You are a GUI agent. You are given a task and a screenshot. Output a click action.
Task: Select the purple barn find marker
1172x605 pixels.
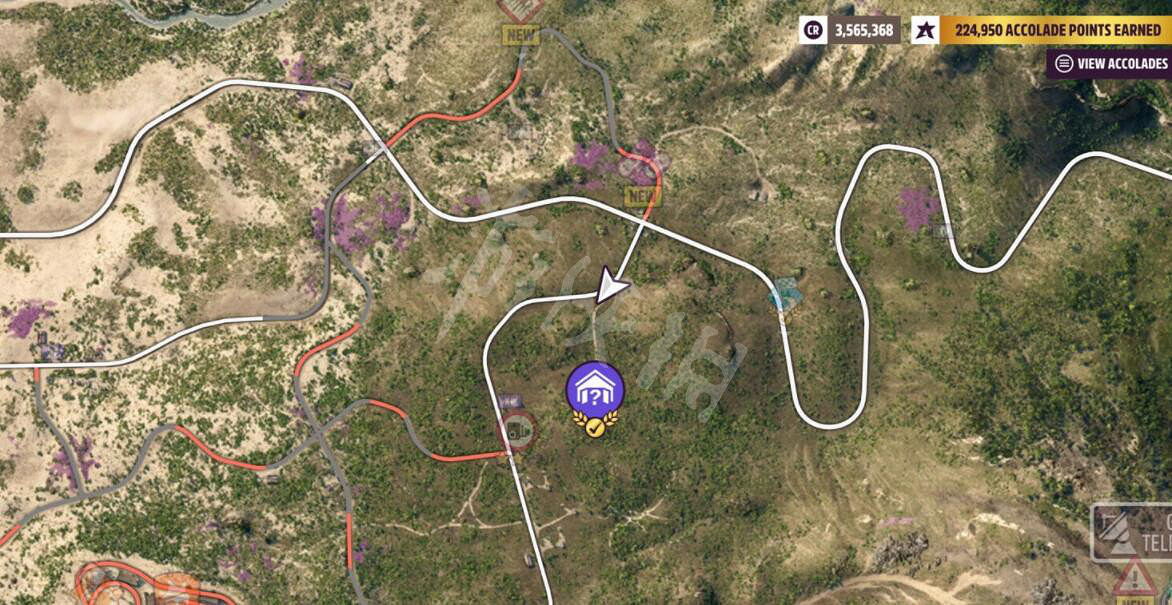click(595, 391)
